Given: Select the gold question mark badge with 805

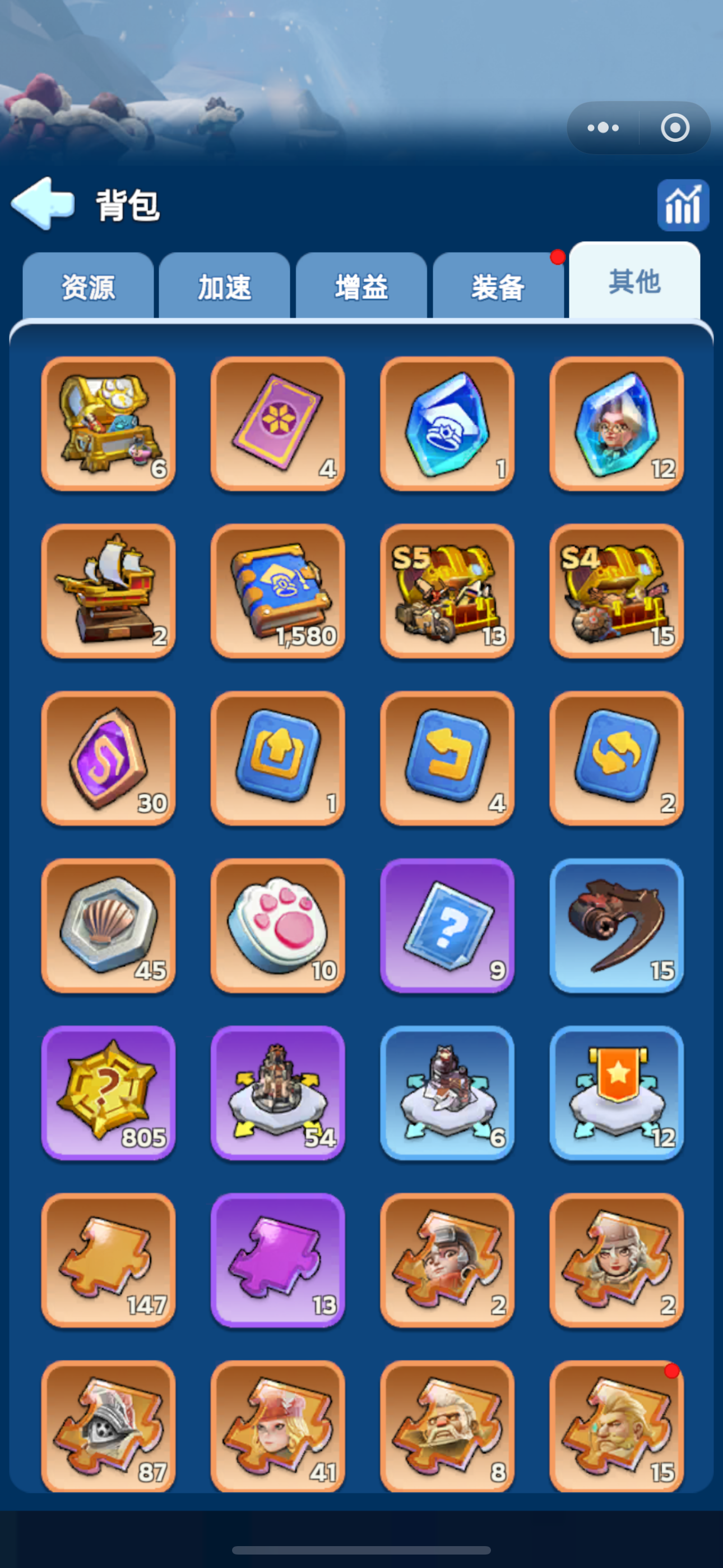Looking at the screenshot, I should pos(108,1092).
